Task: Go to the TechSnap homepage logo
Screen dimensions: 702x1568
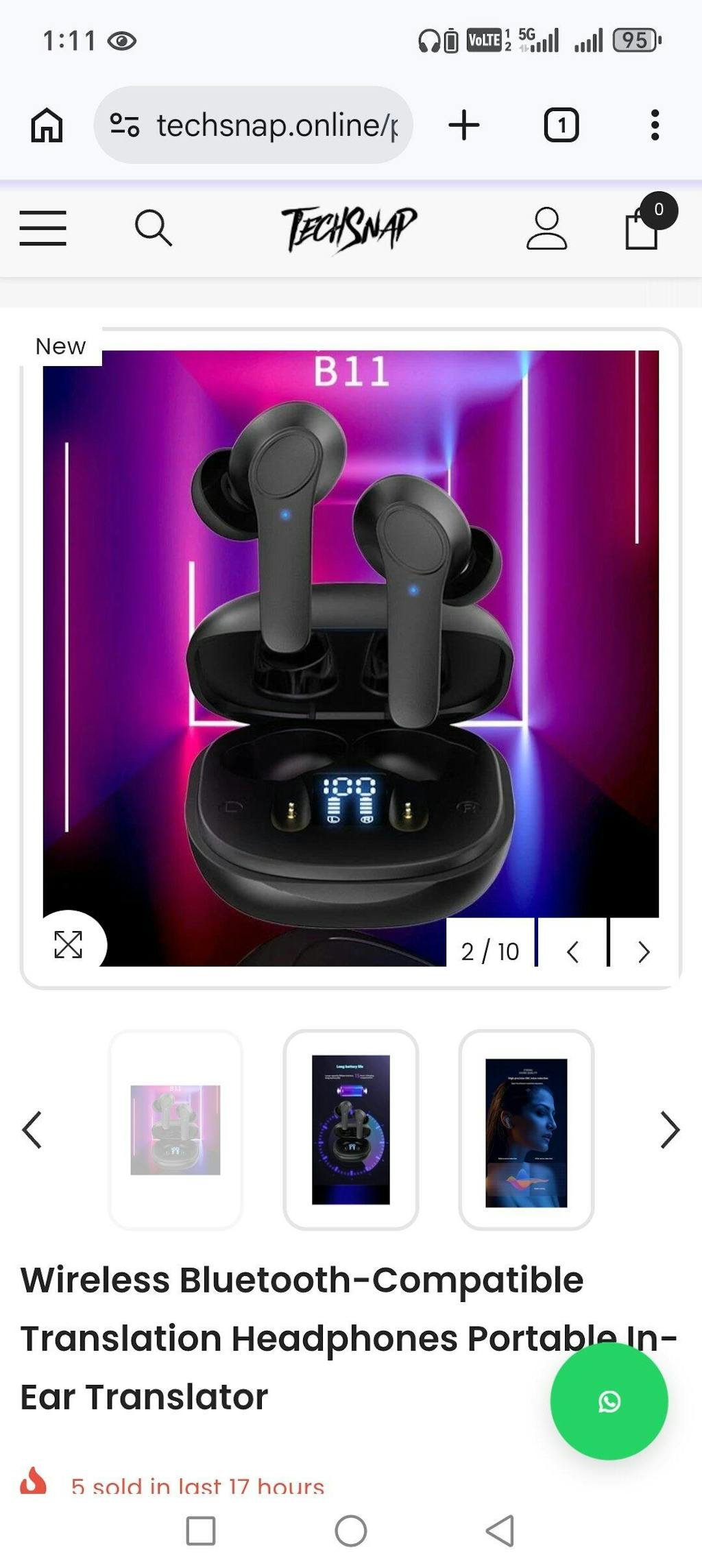Action: pyautogui.click(x=349, y=228)
